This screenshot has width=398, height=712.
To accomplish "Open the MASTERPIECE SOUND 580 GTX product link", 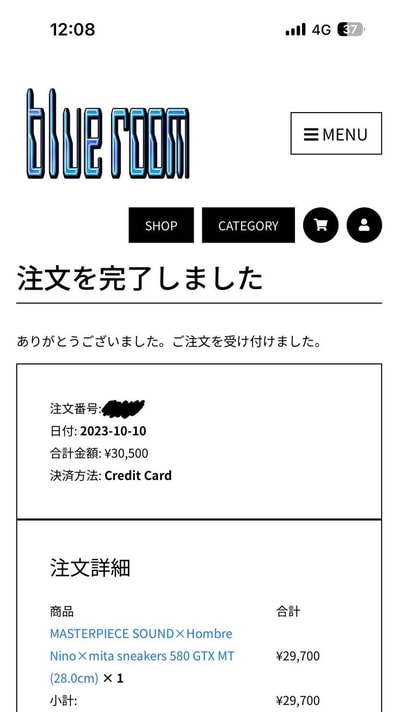I will pyautogui.click(x=141, y=656).
